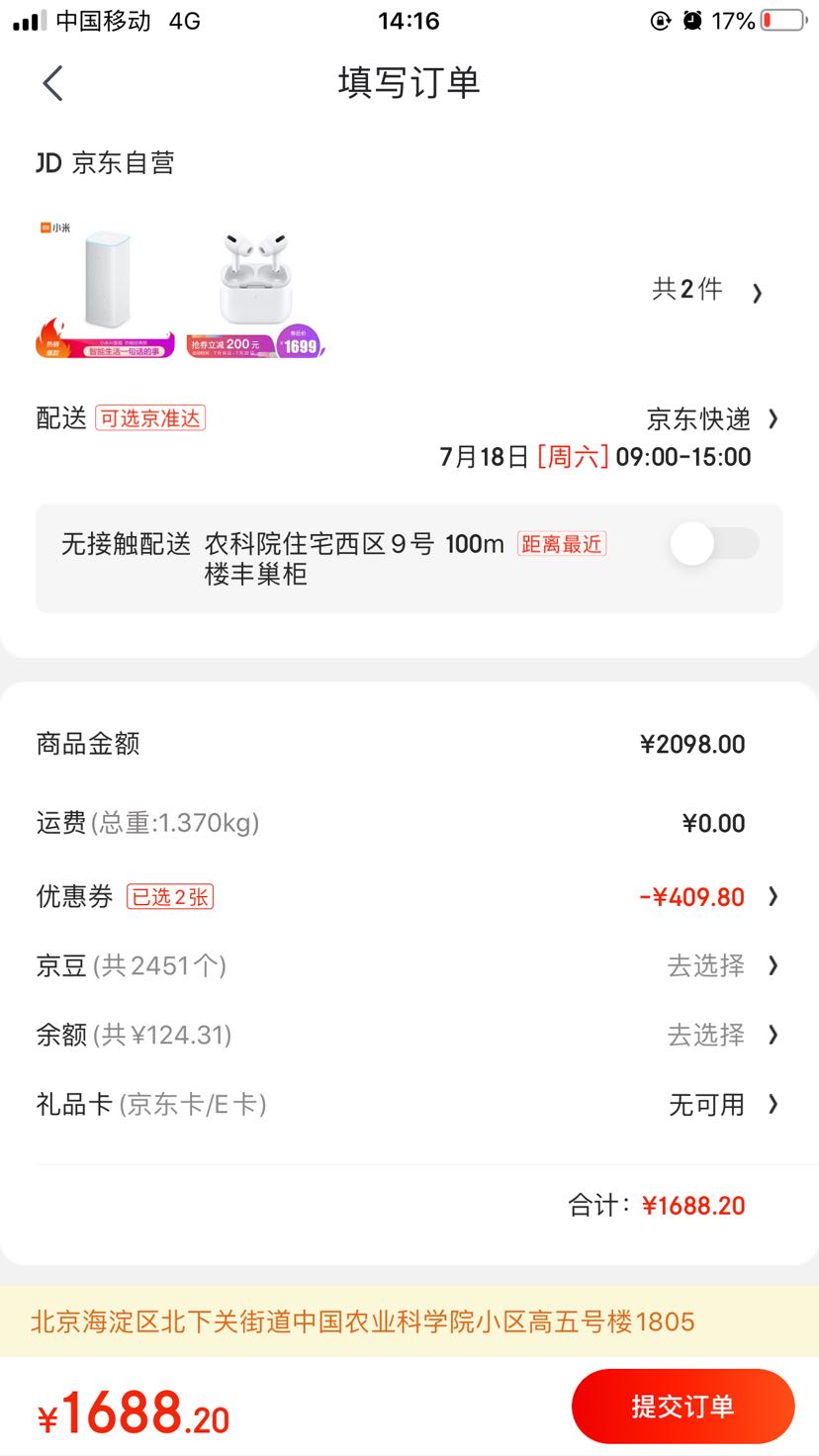This screenshot has width=819, height=1456.
Task: Click the 距离最近 badge near locker info
Action: pos(560,543)
